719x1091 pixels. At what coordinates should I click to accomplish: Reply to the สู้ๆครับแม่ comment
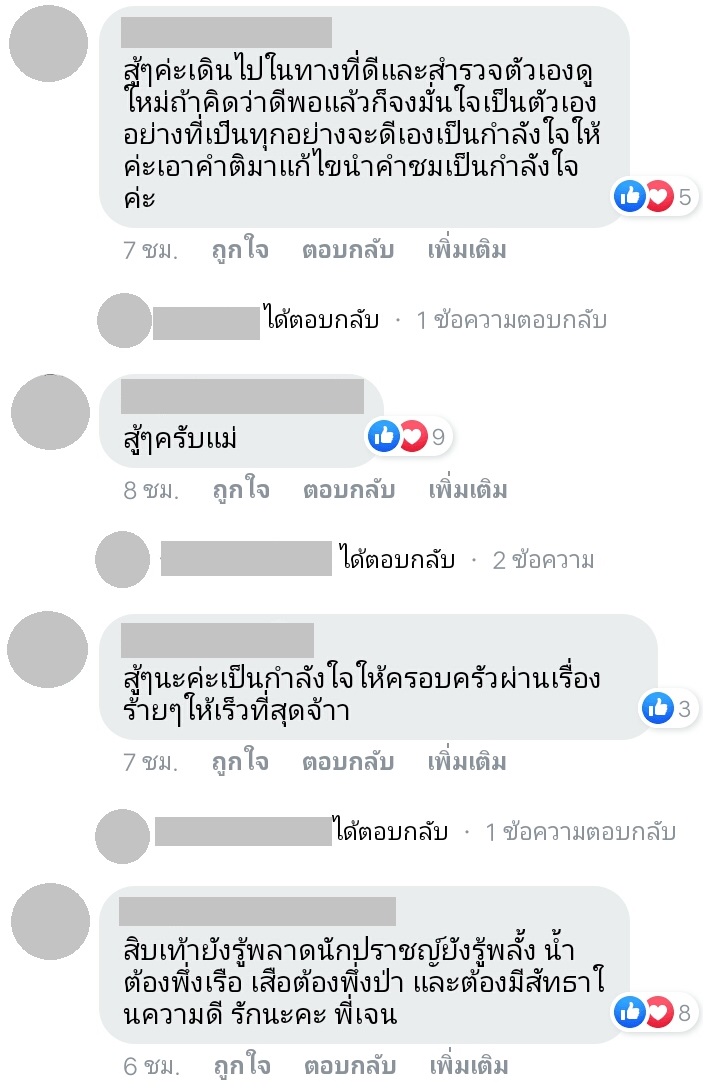pyautogui.click(x=348, y=490)
